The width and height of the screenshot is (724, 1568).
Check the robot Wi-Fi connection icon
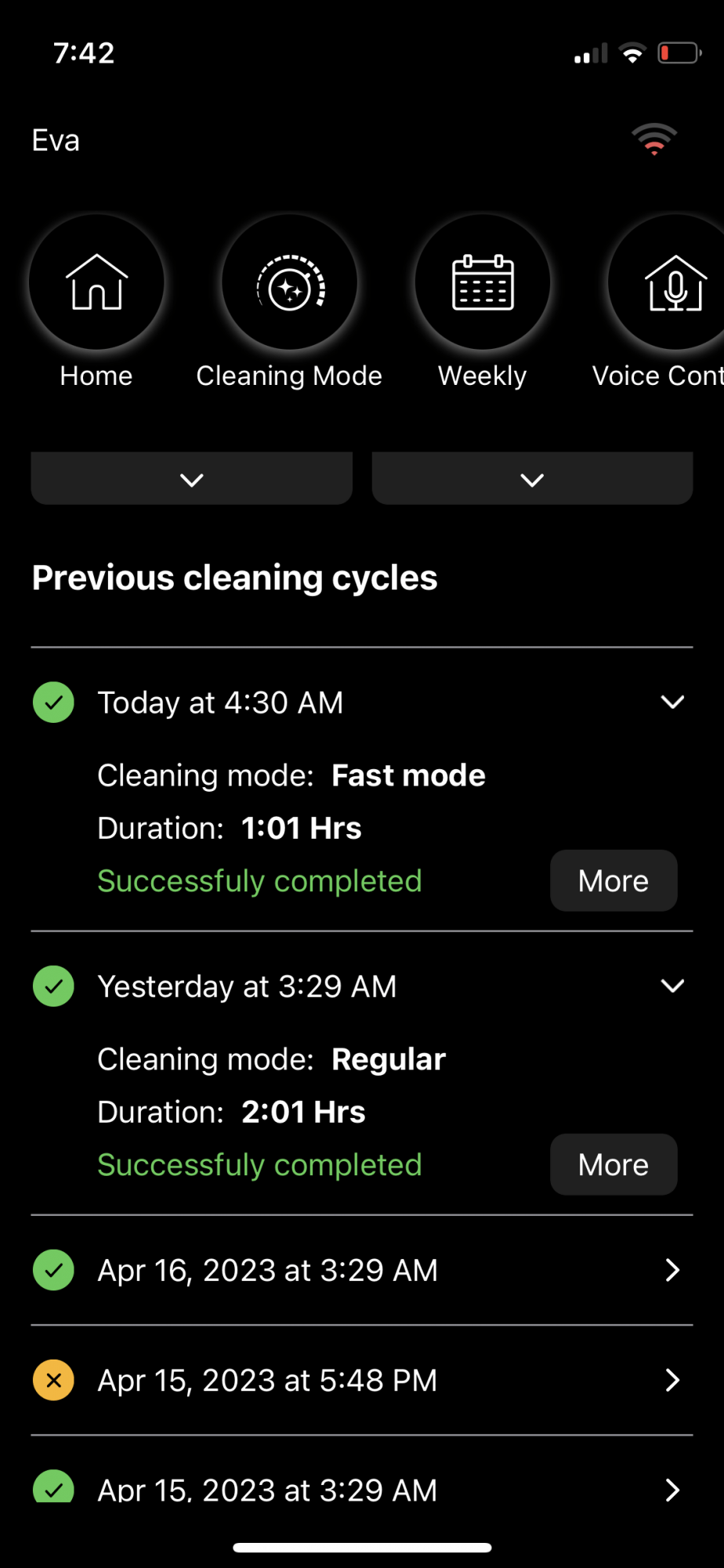[x=654, y=140]
